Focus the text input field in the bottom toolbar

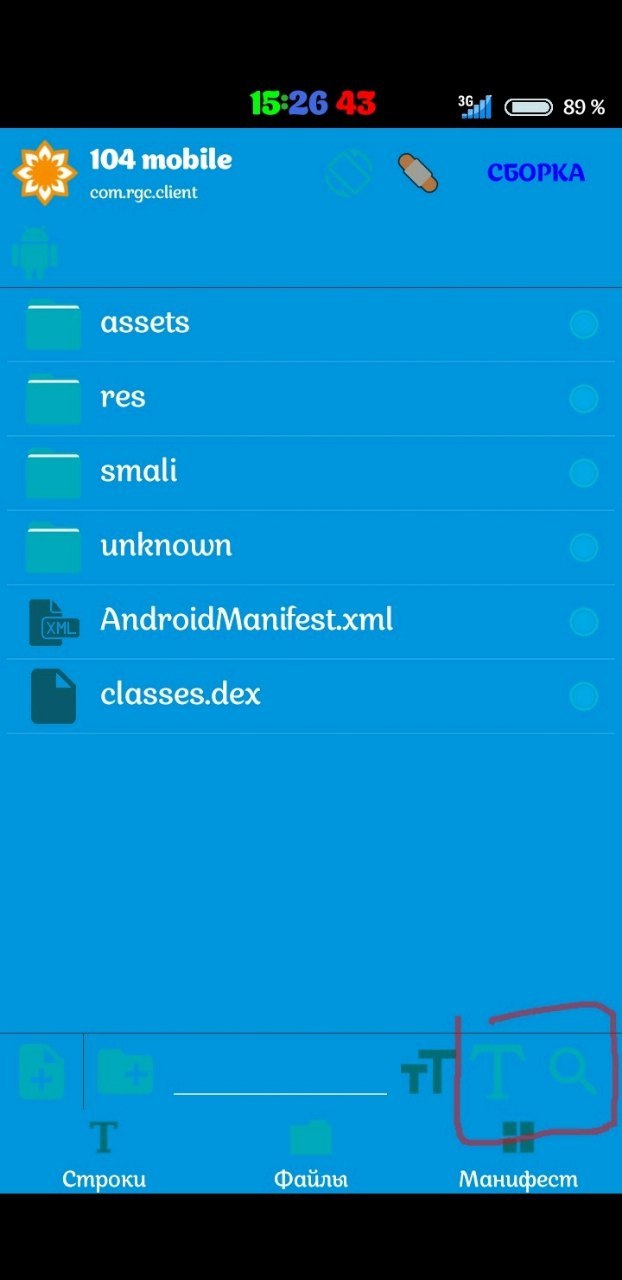pos(280,1074)
